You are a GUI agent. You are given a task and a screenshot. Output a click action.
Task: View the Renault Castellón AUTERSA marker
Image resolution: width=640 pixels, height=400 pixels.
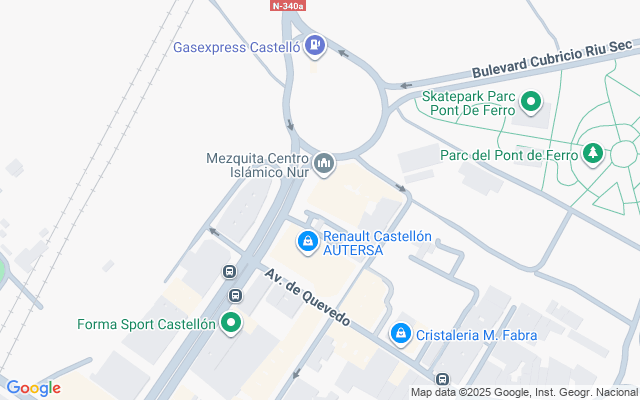pos(308,241)
